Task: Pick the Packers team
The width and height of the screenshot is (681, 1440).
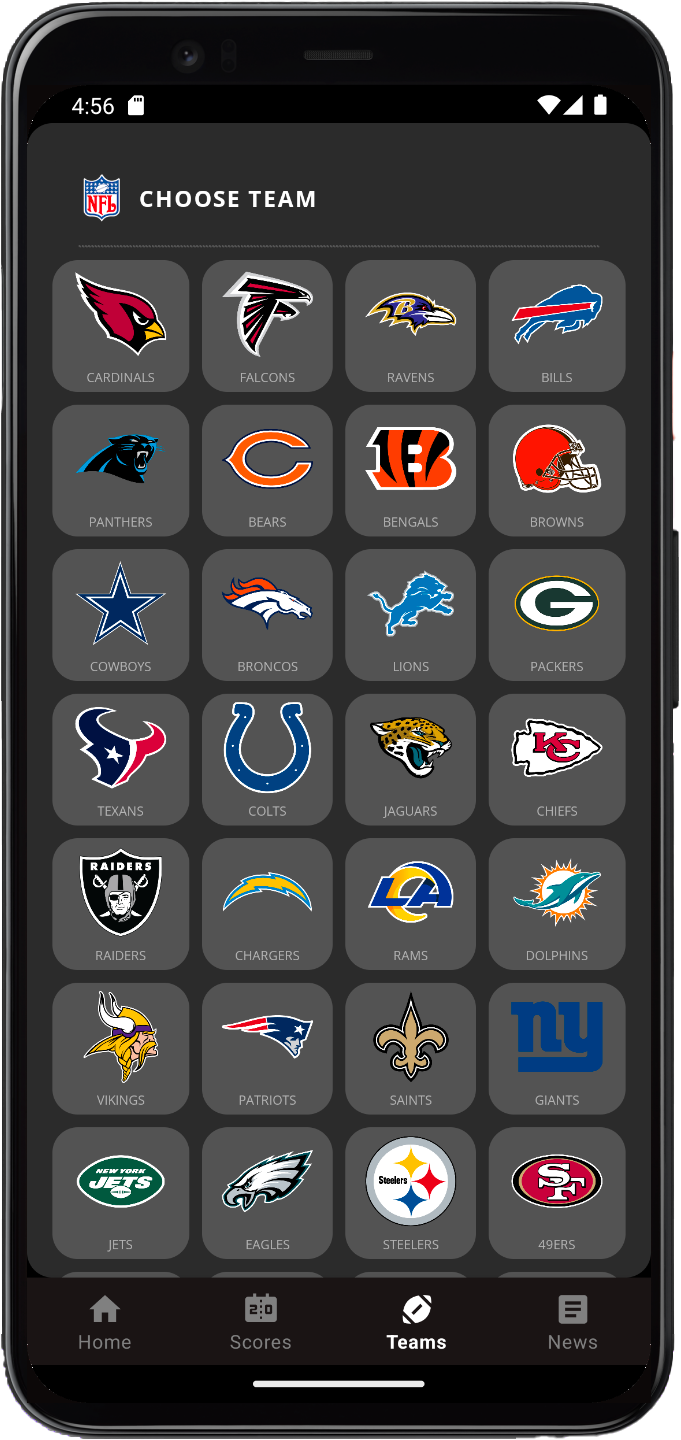Action: point(556,615)
